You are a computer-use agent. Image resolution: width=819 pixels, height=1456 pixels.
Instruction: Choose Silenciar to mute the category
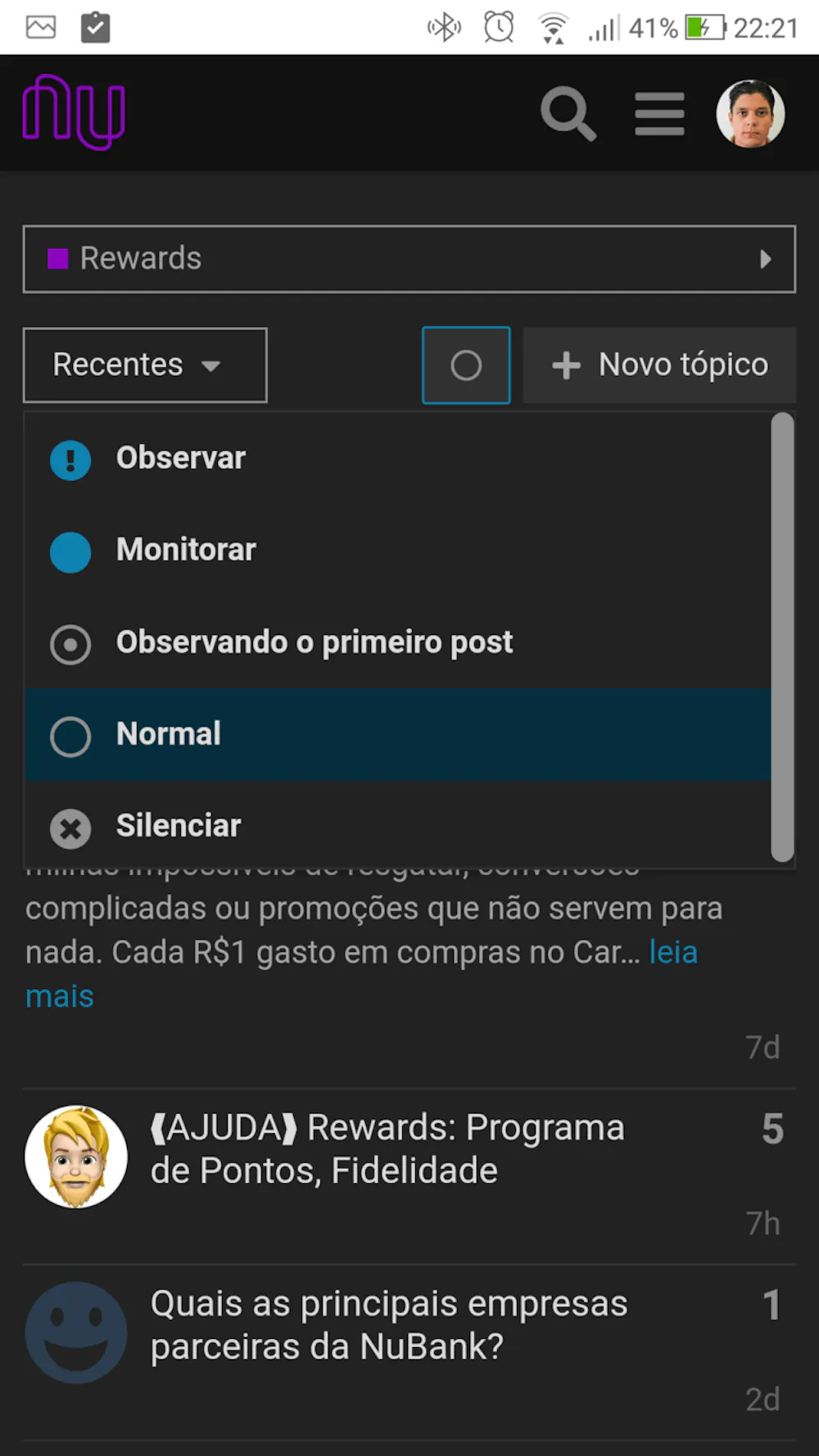click(179, 826)
